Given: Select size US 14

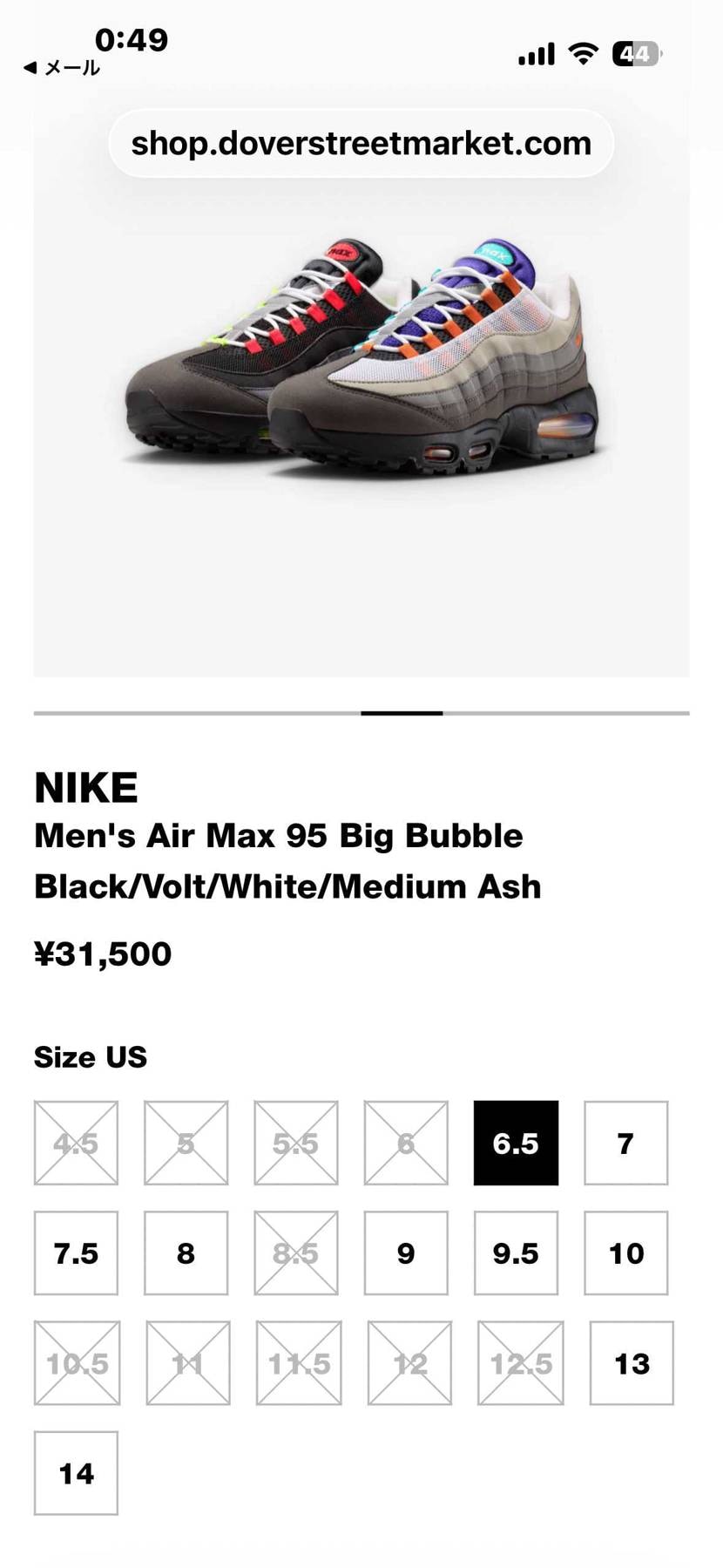Looking at the screenshot, I should [76, 1473].
